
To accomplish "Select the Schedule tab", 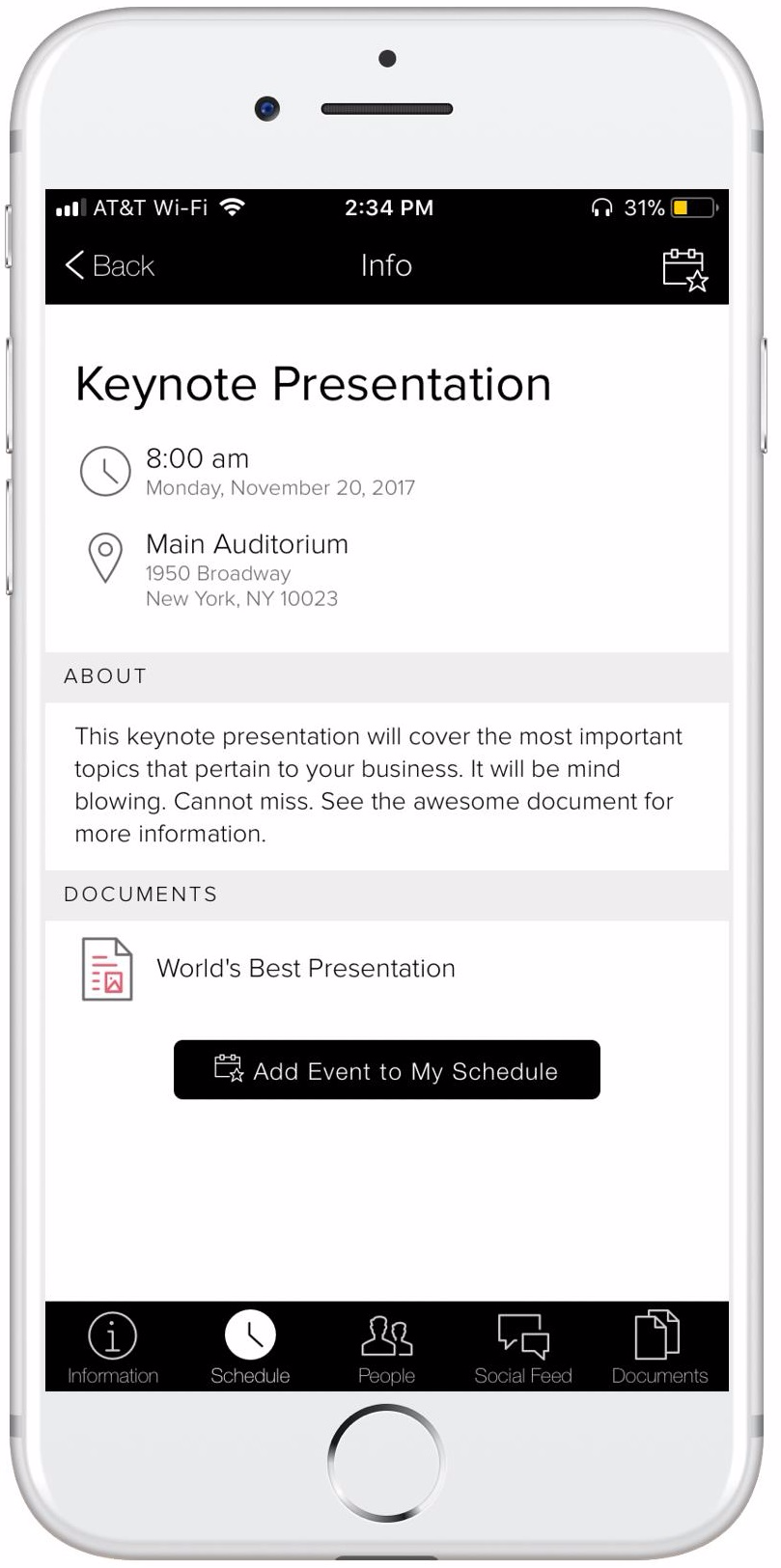I will (250, 1348).
